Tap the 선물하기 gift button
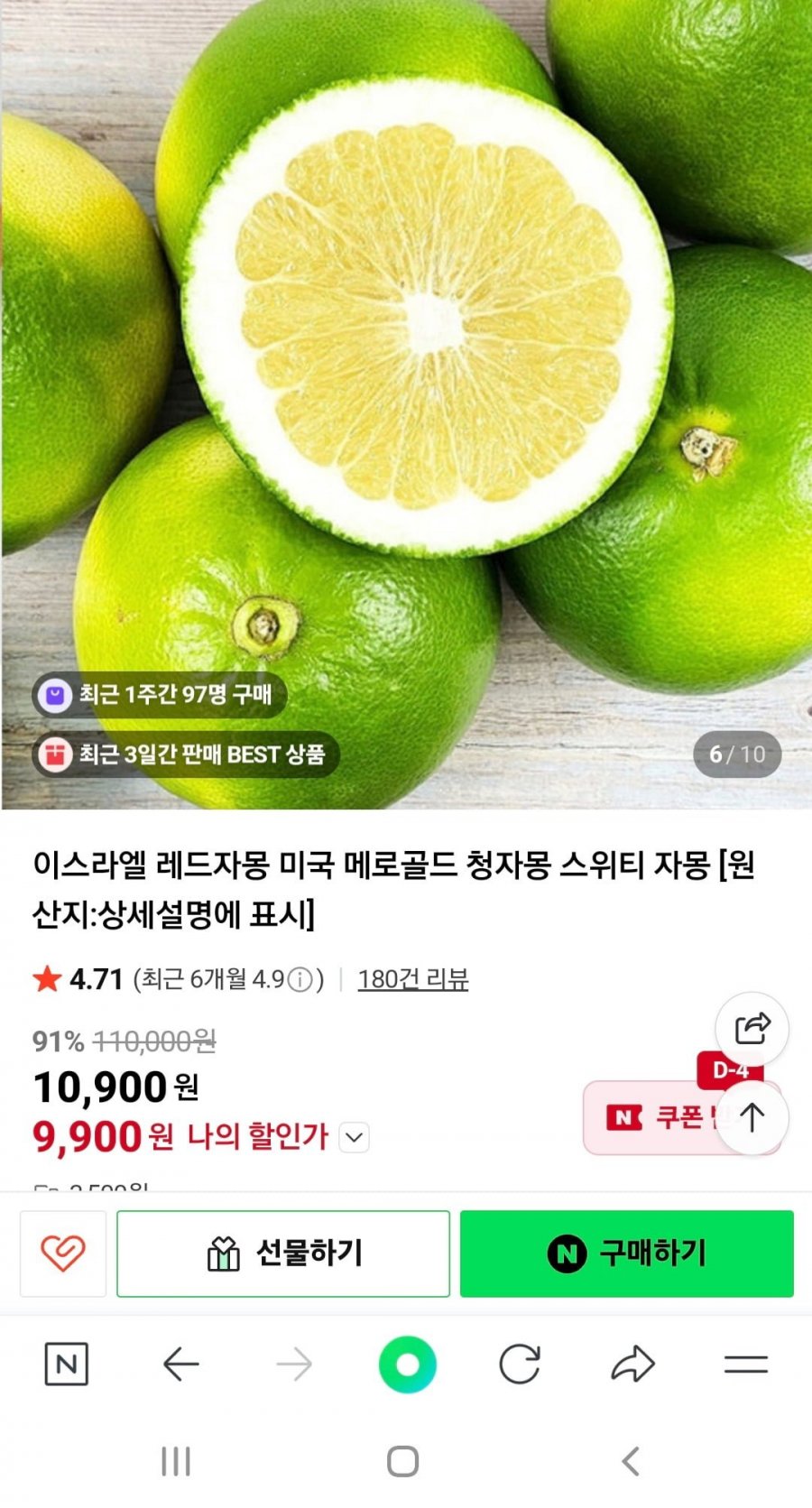Screen dimensions: 812x1508 coord(283,1254)
